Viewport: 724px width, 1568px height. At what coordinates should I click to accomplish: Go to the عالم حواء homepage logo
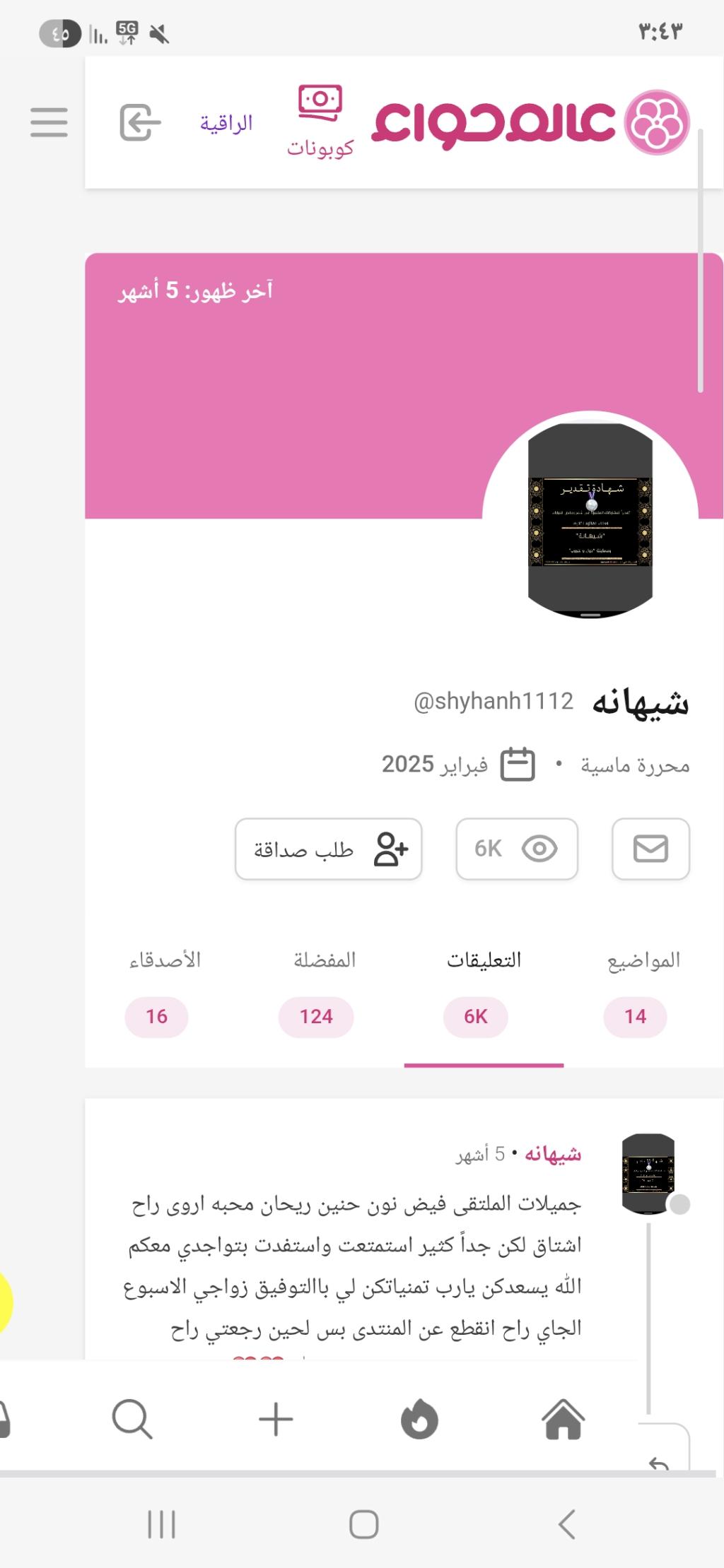coord(530,122)
